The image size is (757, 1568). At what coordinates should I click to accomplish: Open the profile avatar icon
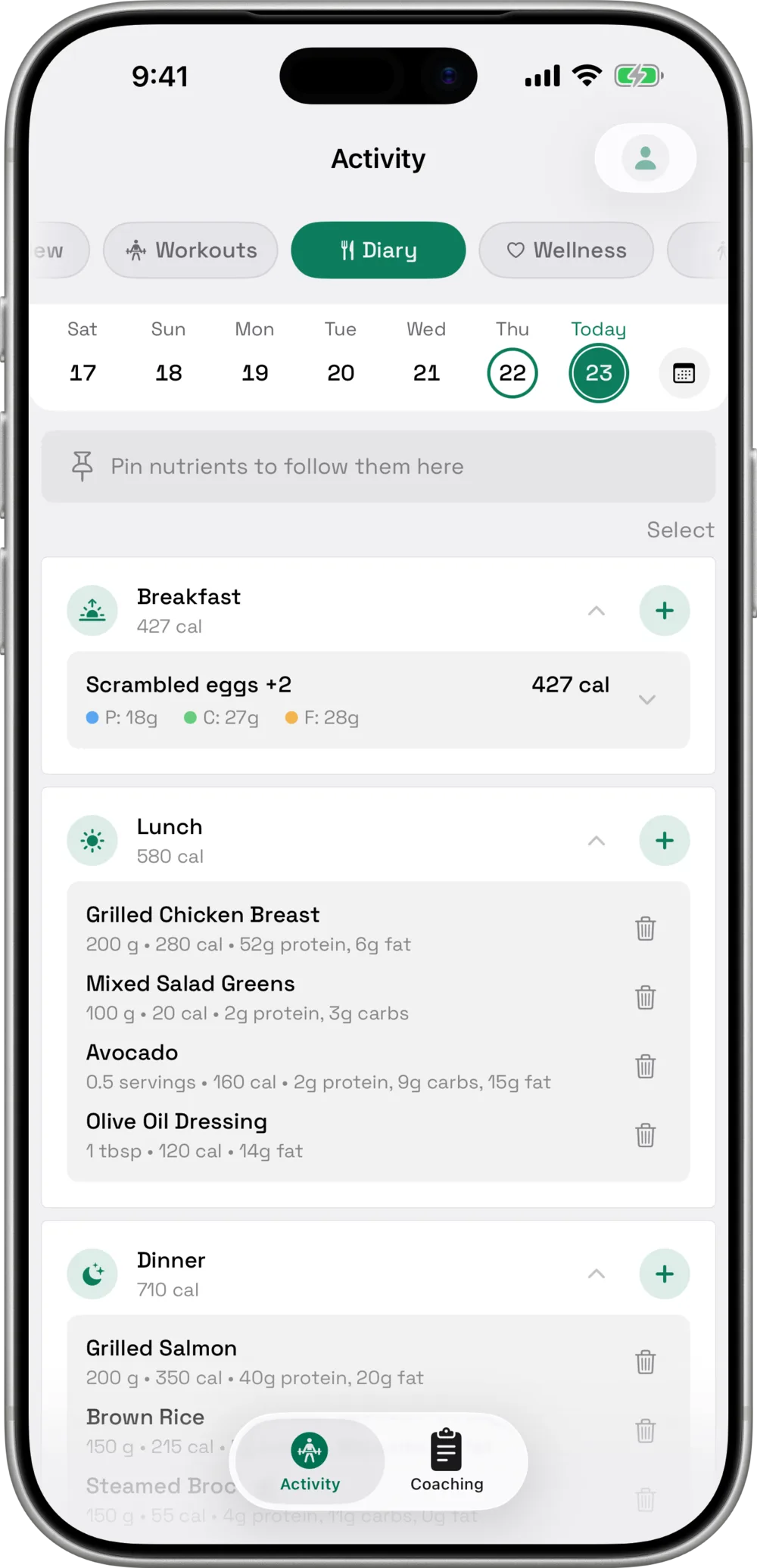(x=645, y=158)
